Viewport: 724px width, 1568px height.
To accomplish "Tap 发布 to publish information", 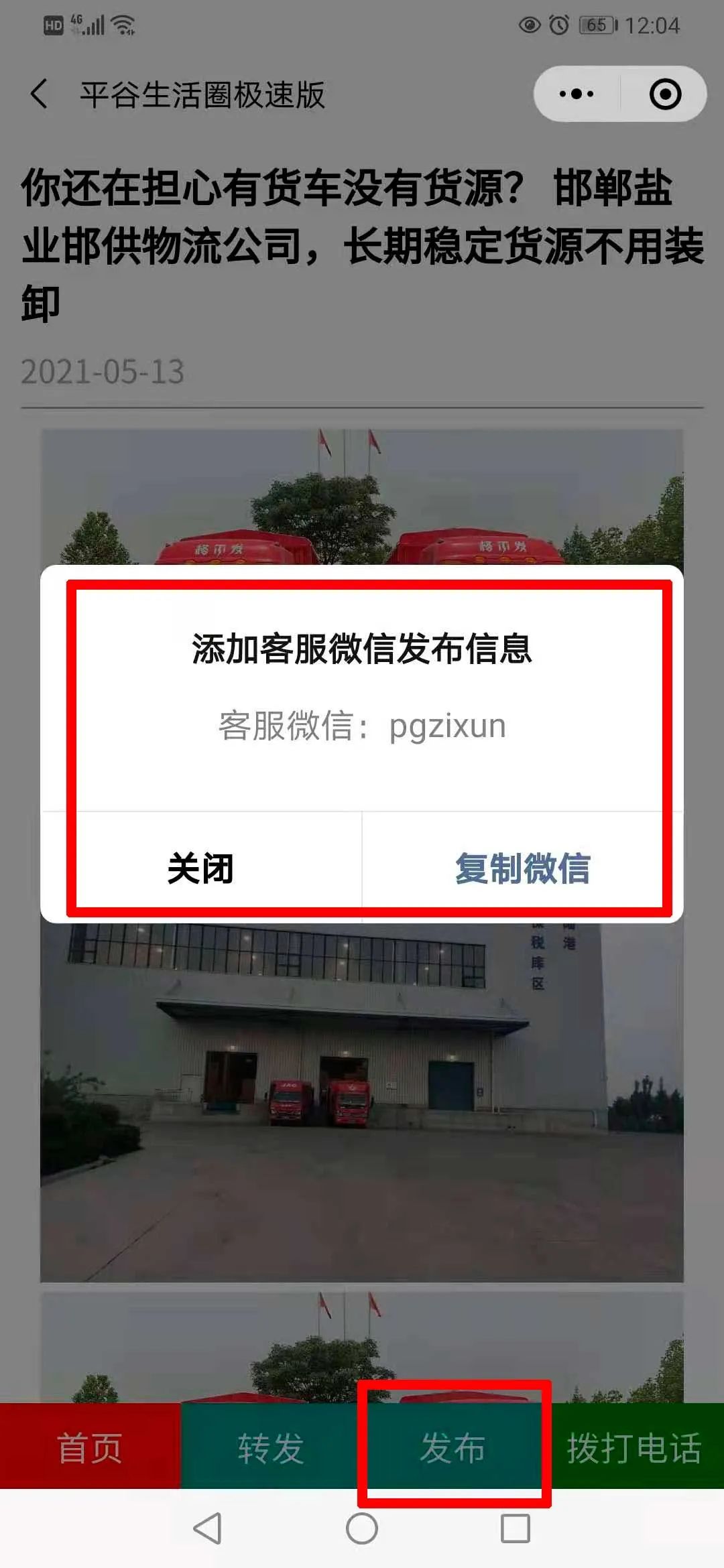I will (453, 1447).
